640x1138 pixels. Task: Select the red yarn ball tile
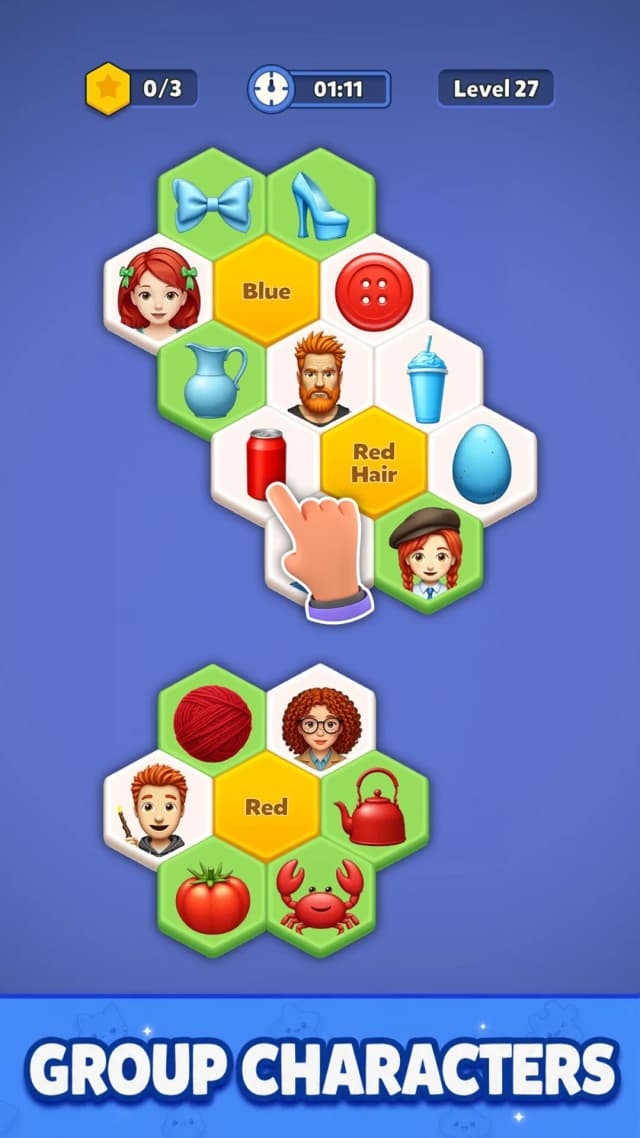coord(213,722)
